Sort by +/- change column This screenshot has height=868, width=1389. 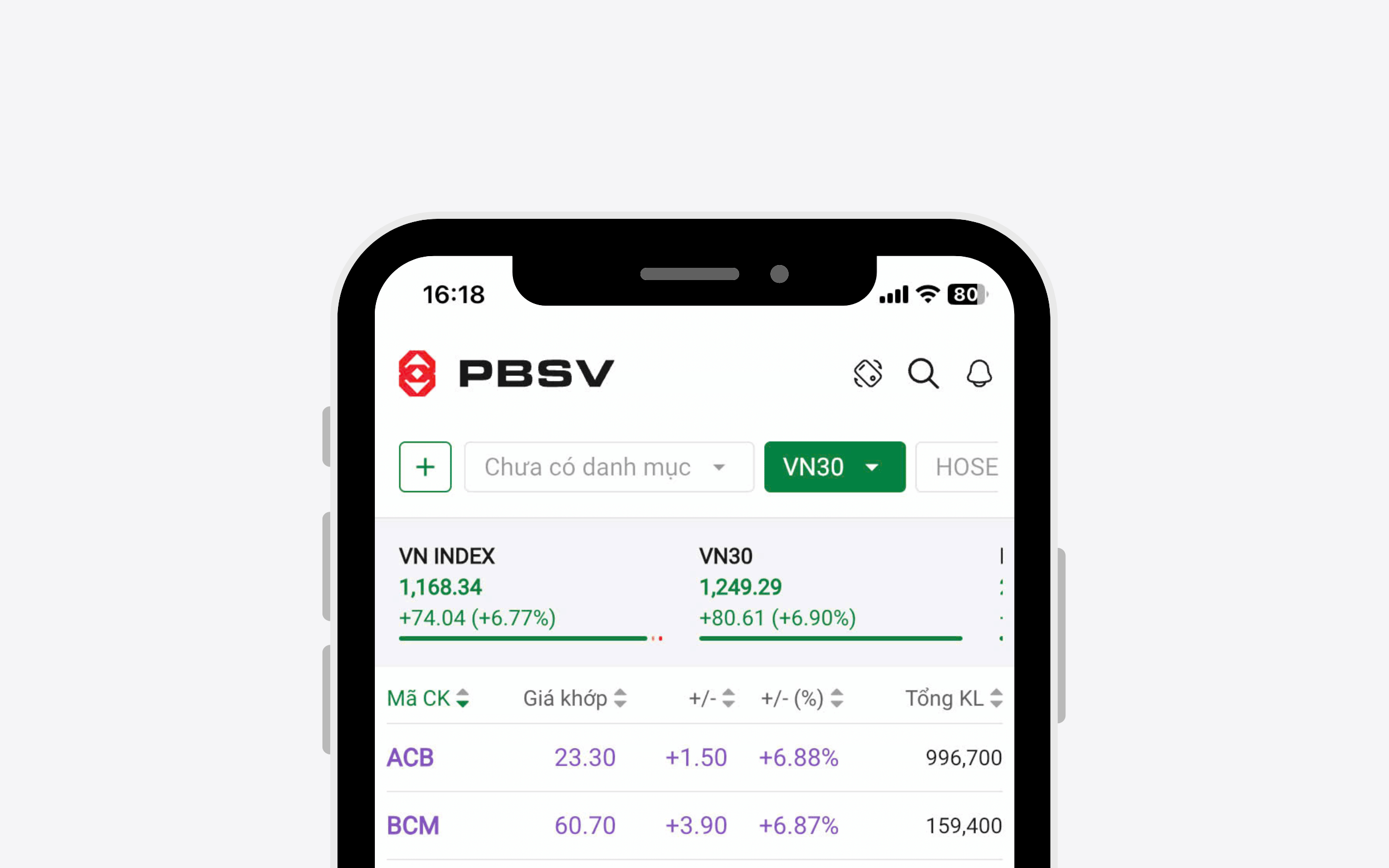tap(712, 698)
